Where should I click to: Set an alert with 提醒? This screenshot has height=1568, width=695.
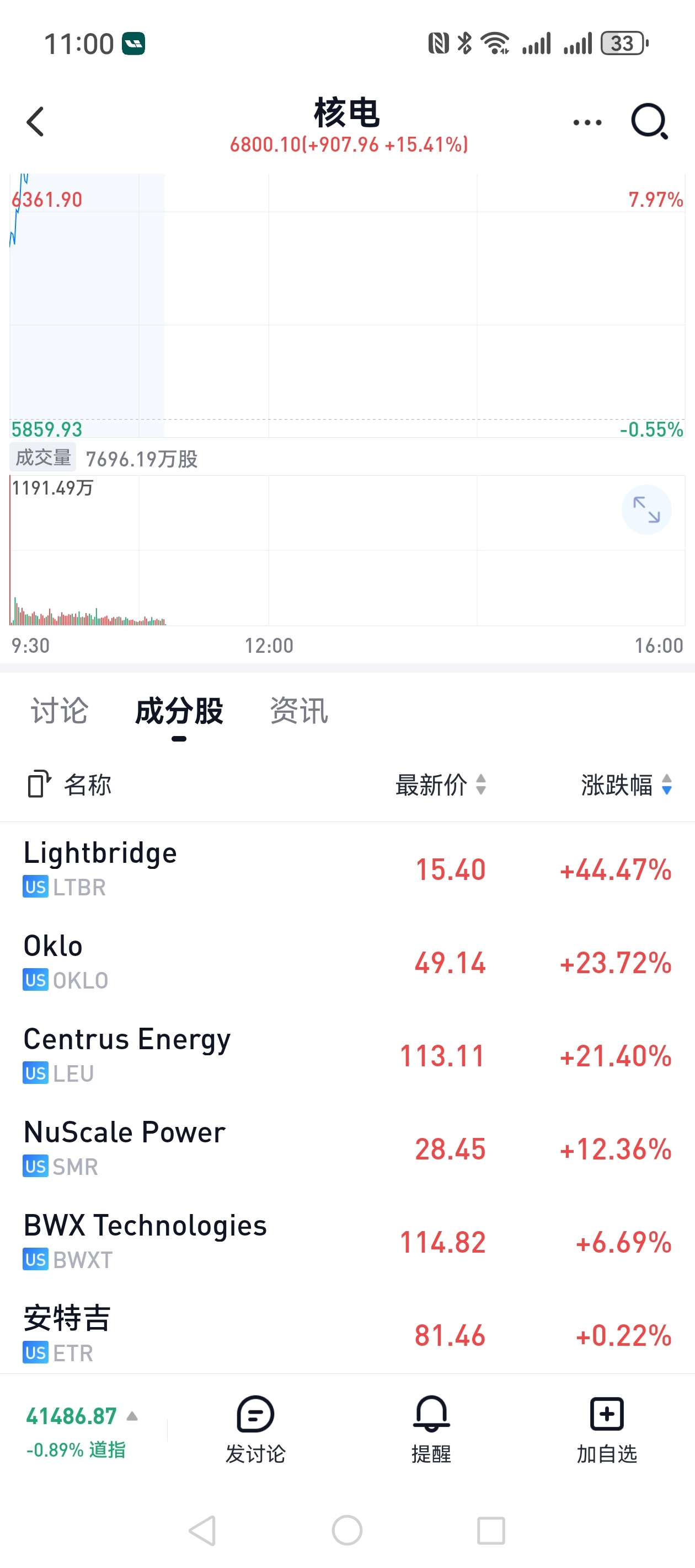click(x=431, y=1430)
